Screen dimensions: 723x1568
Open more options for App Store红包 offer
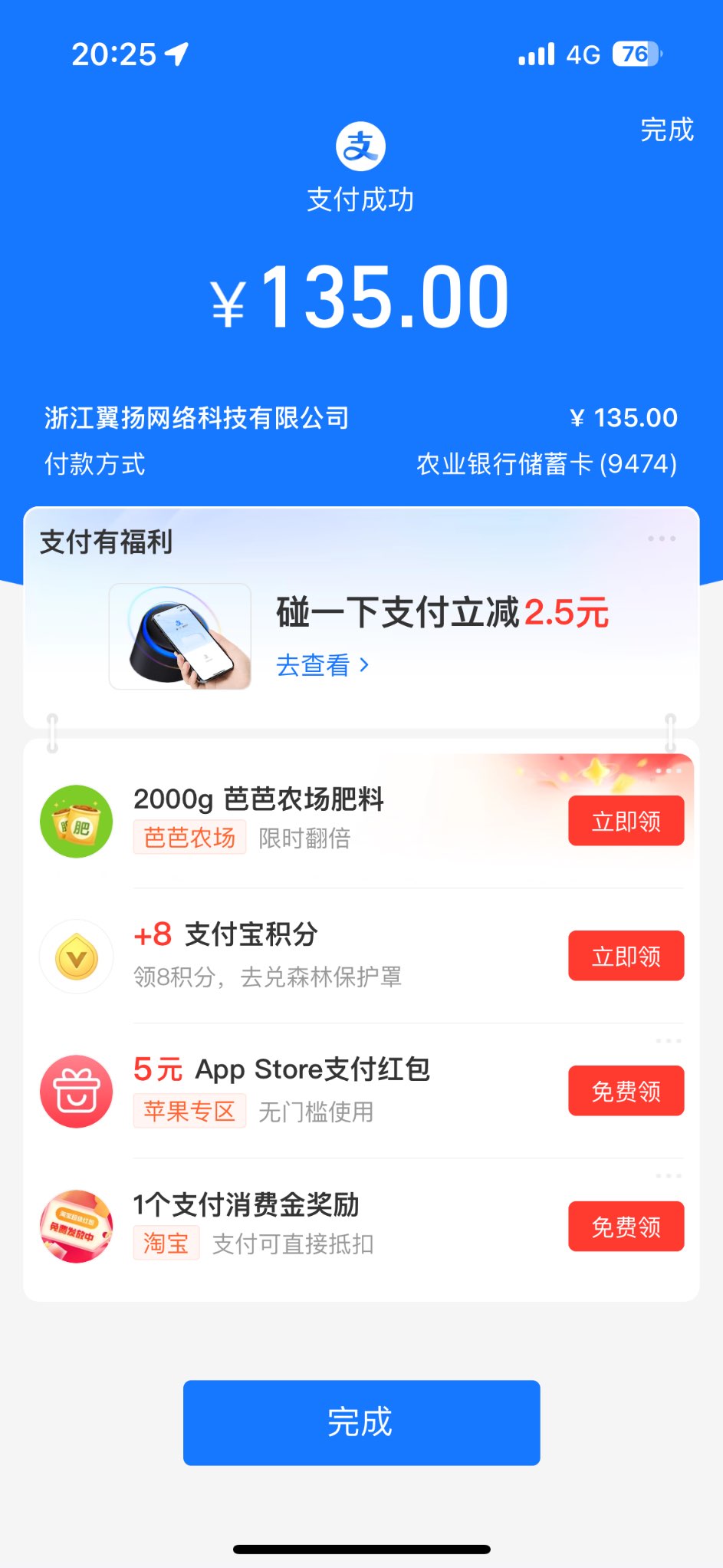coord(668,1041)
